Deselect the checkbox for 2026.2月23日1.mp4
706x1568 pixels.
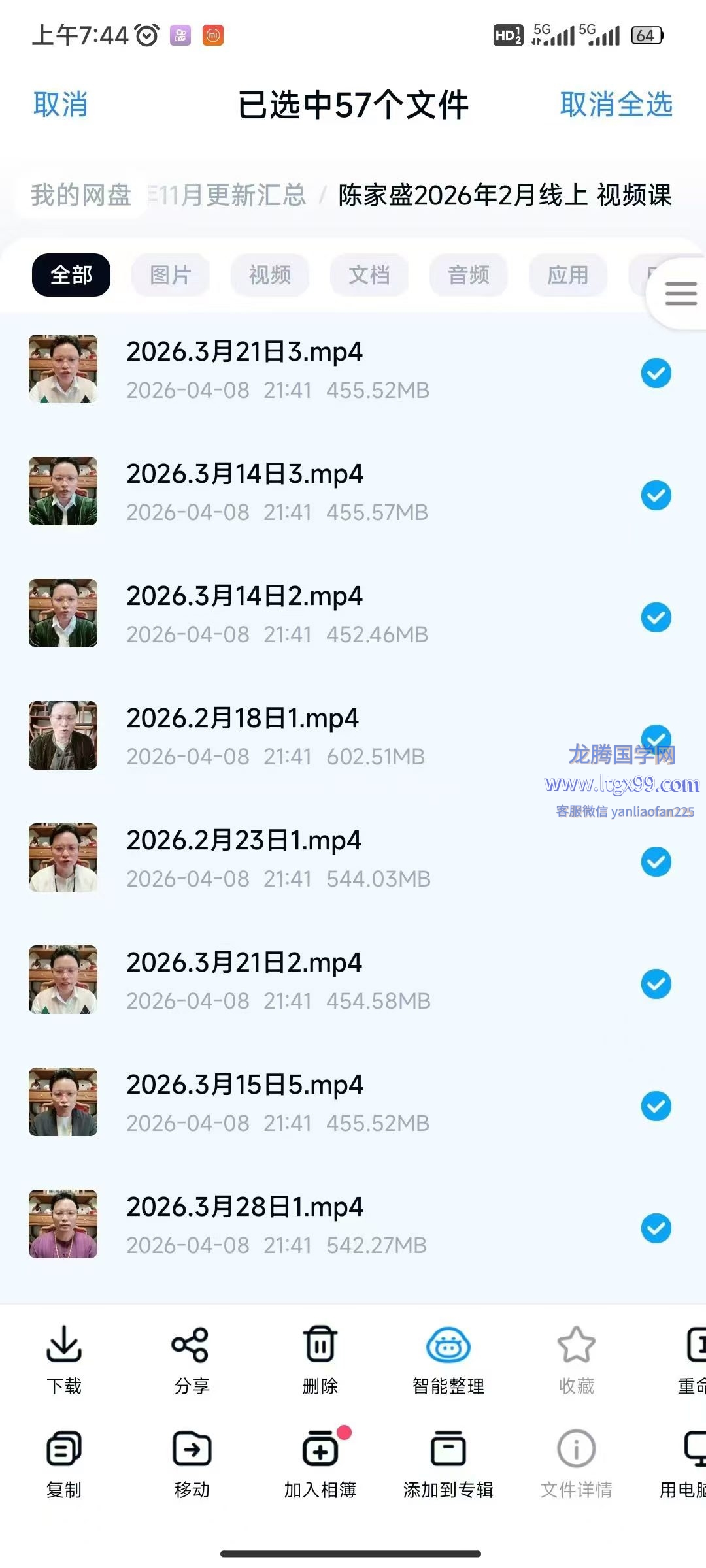tap(656, 862)
